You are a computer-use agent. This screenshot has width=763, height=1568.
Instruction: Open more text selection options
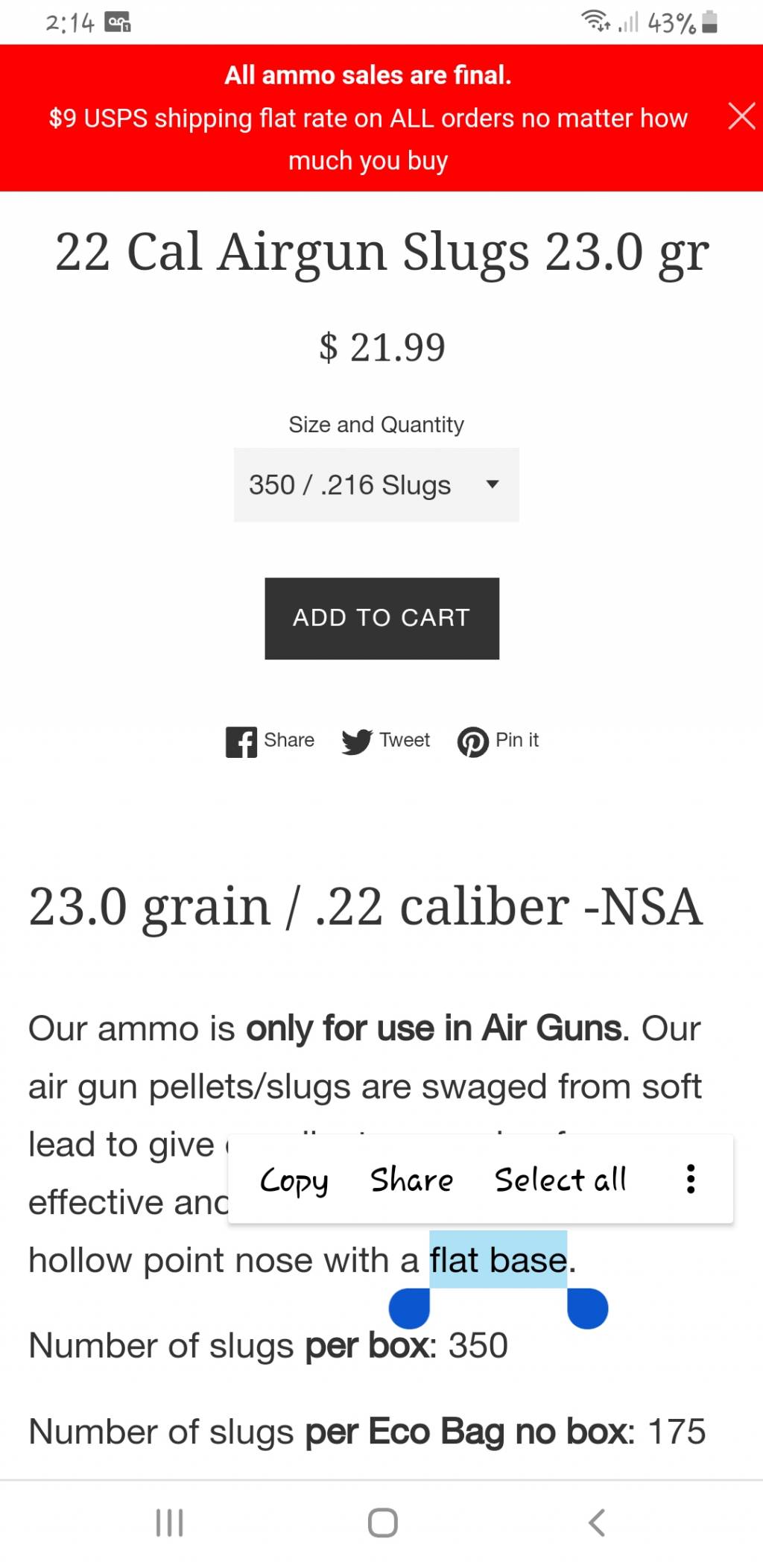pos(691,1179)
